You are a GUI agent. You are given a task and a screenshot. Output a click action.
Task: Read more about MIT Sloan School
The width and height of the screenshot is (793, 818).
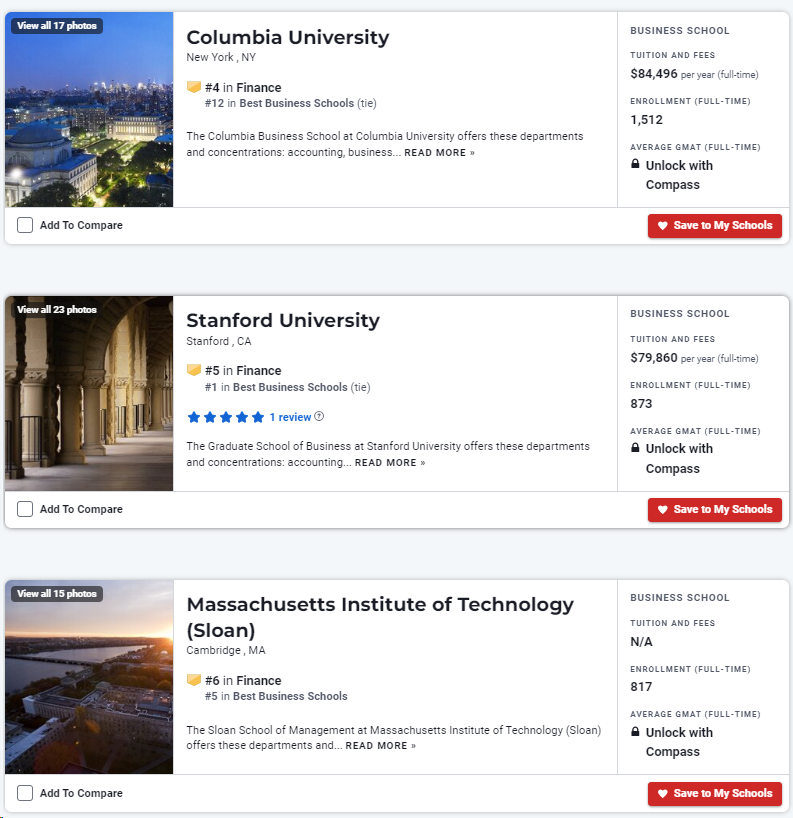pos(380,746)
